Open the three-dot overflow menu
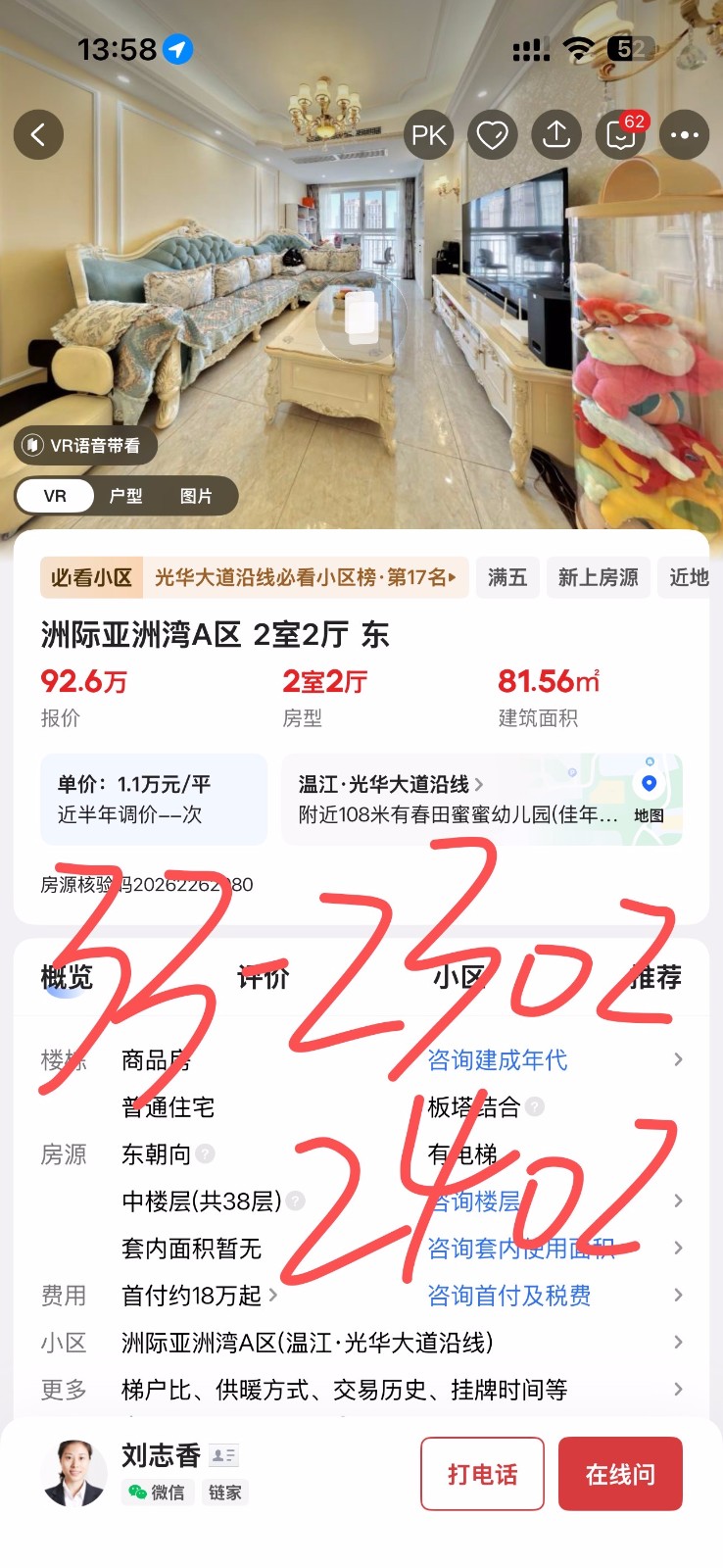This screenshot has height=1568, width=723. point(684,134)
